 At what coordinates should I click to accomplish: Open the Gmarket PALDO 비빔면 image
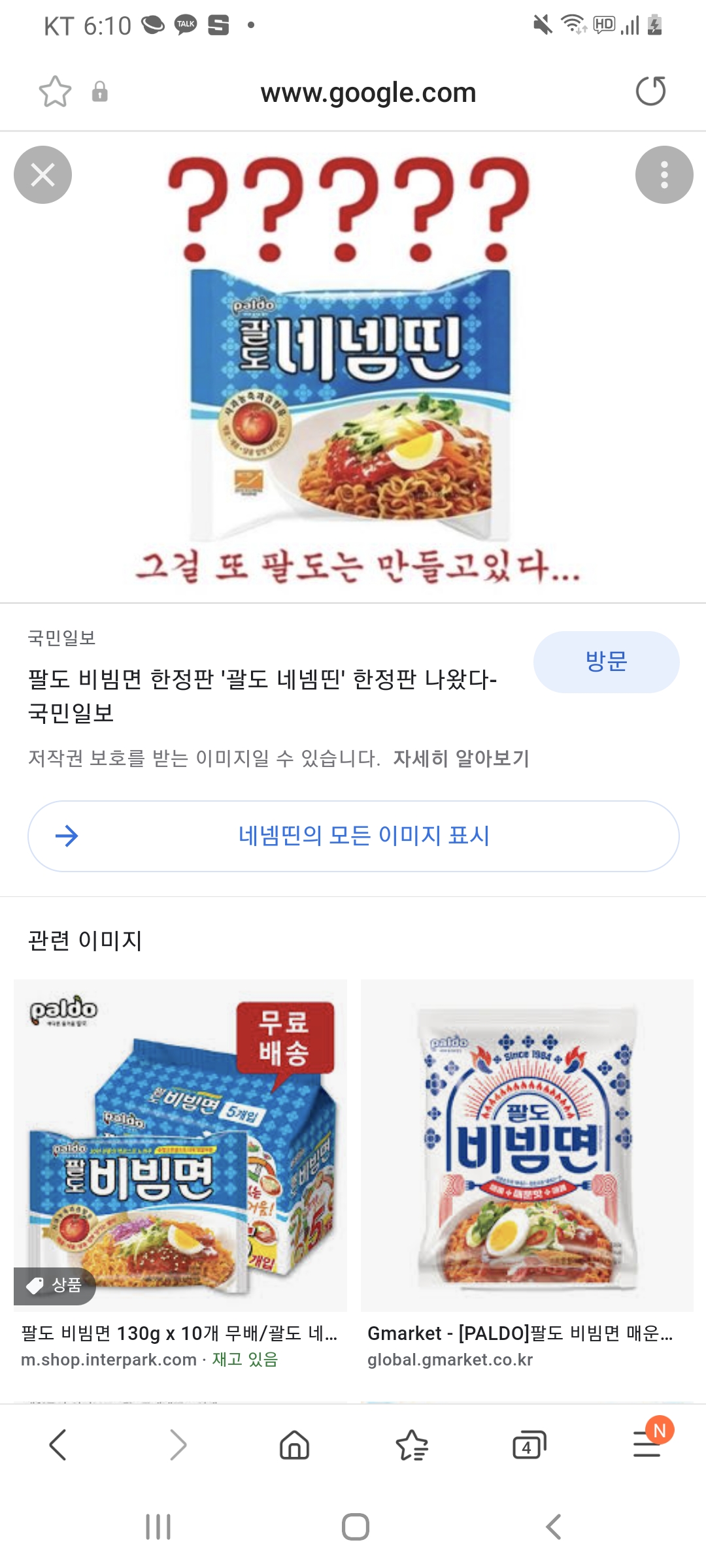[x=527, y=1145]
